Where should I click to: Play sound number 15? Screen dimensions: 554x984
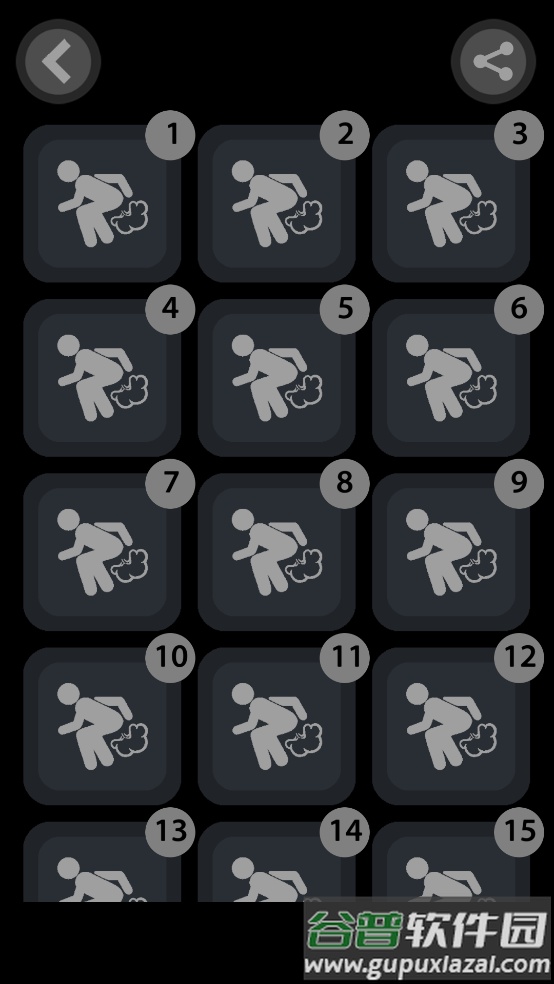pyautogui.click(x=451, y=862)
